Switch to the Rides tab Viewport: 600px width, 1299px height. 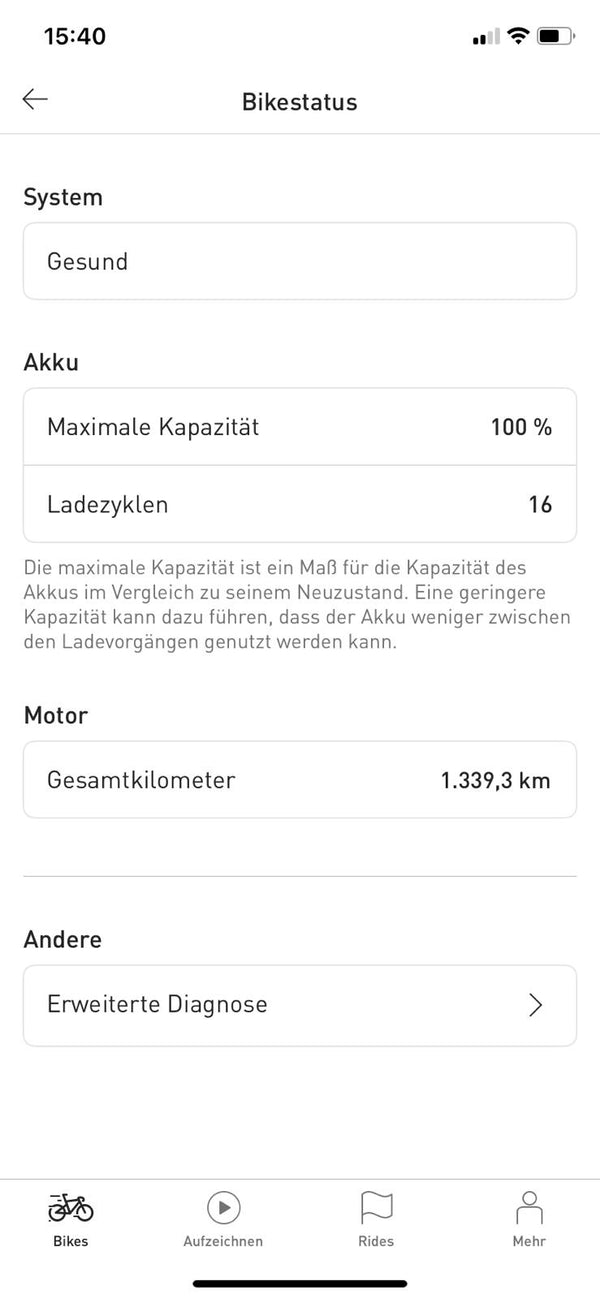pyautogui.click(x=376, y=1219)
